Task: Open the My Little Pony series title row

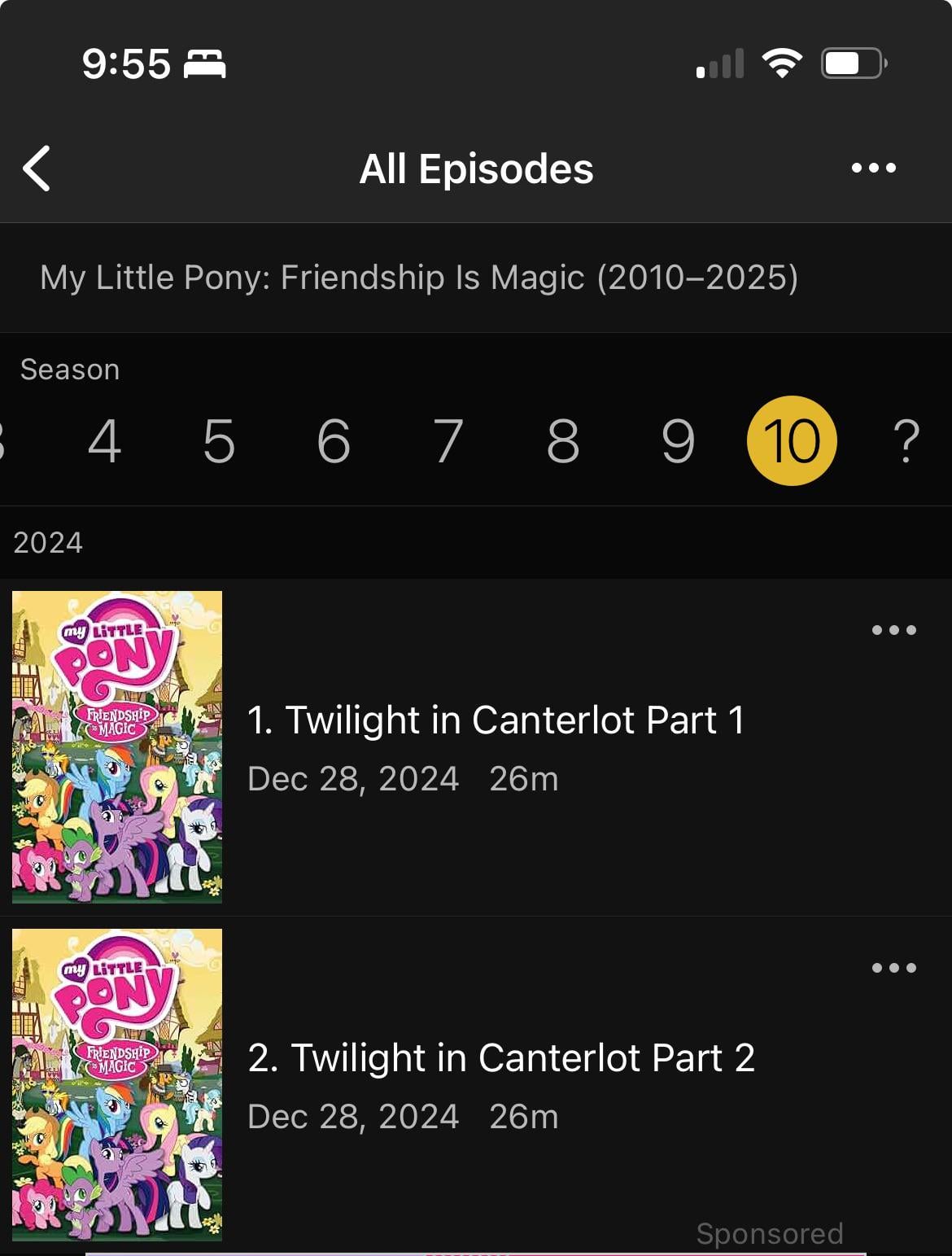Action: (x=419, y=278)
